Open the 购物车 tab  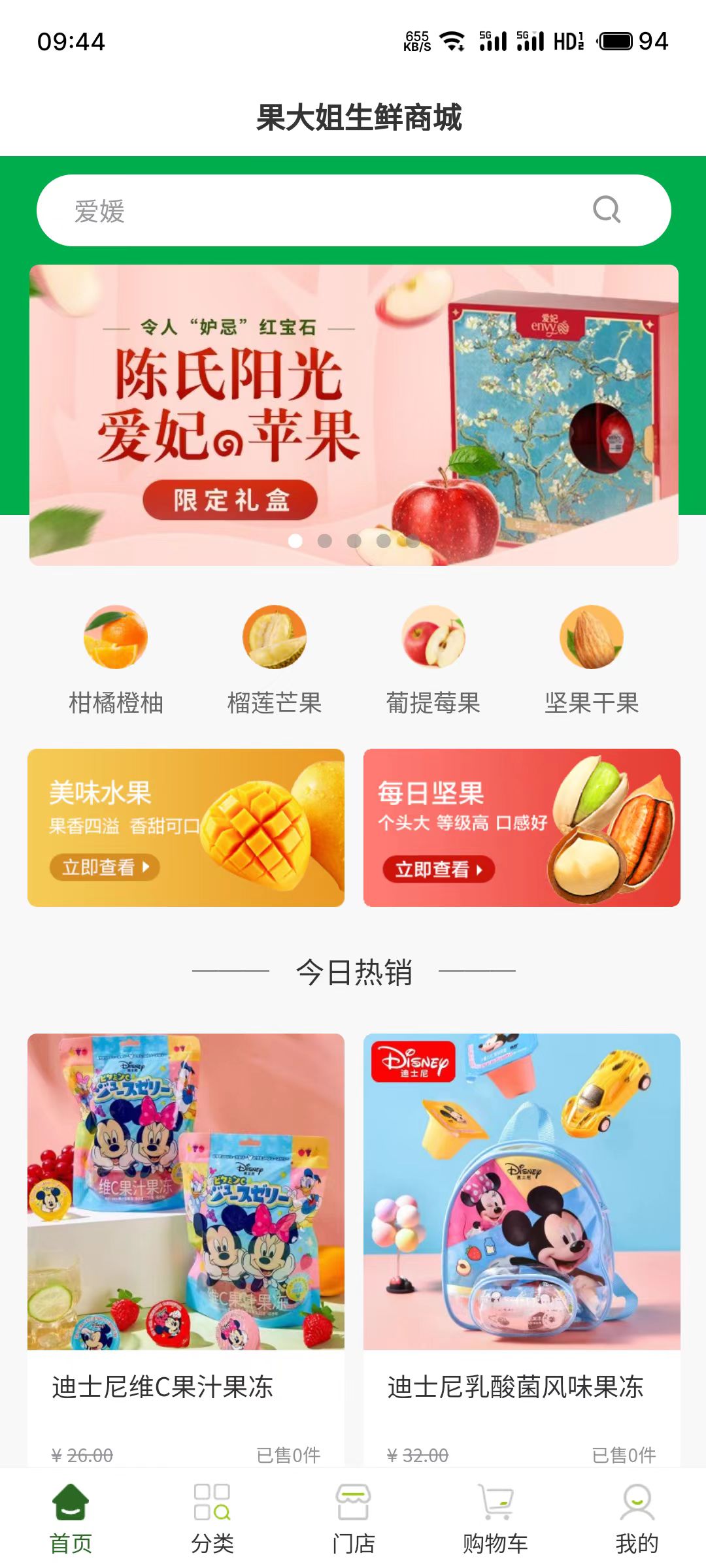(495, 1519)
